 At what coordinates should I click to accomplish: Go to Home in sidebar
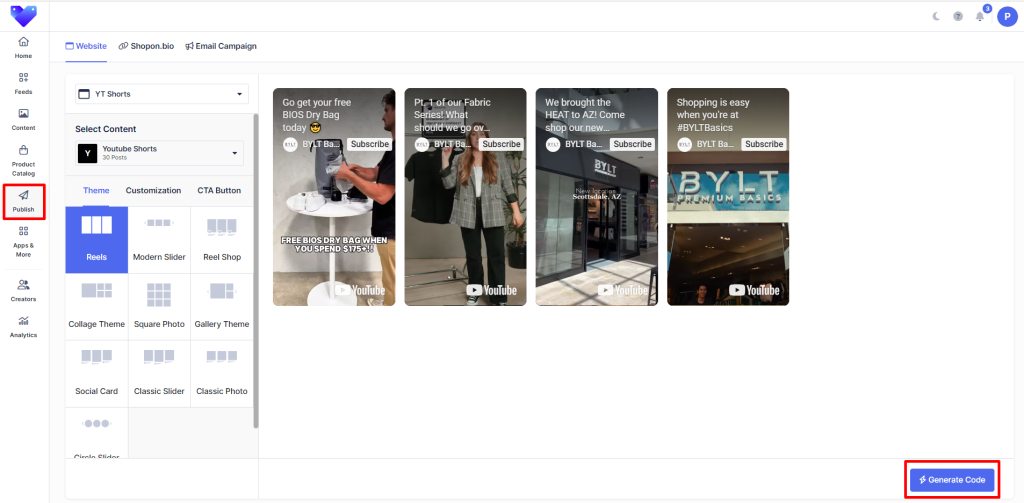click(23, 47)
